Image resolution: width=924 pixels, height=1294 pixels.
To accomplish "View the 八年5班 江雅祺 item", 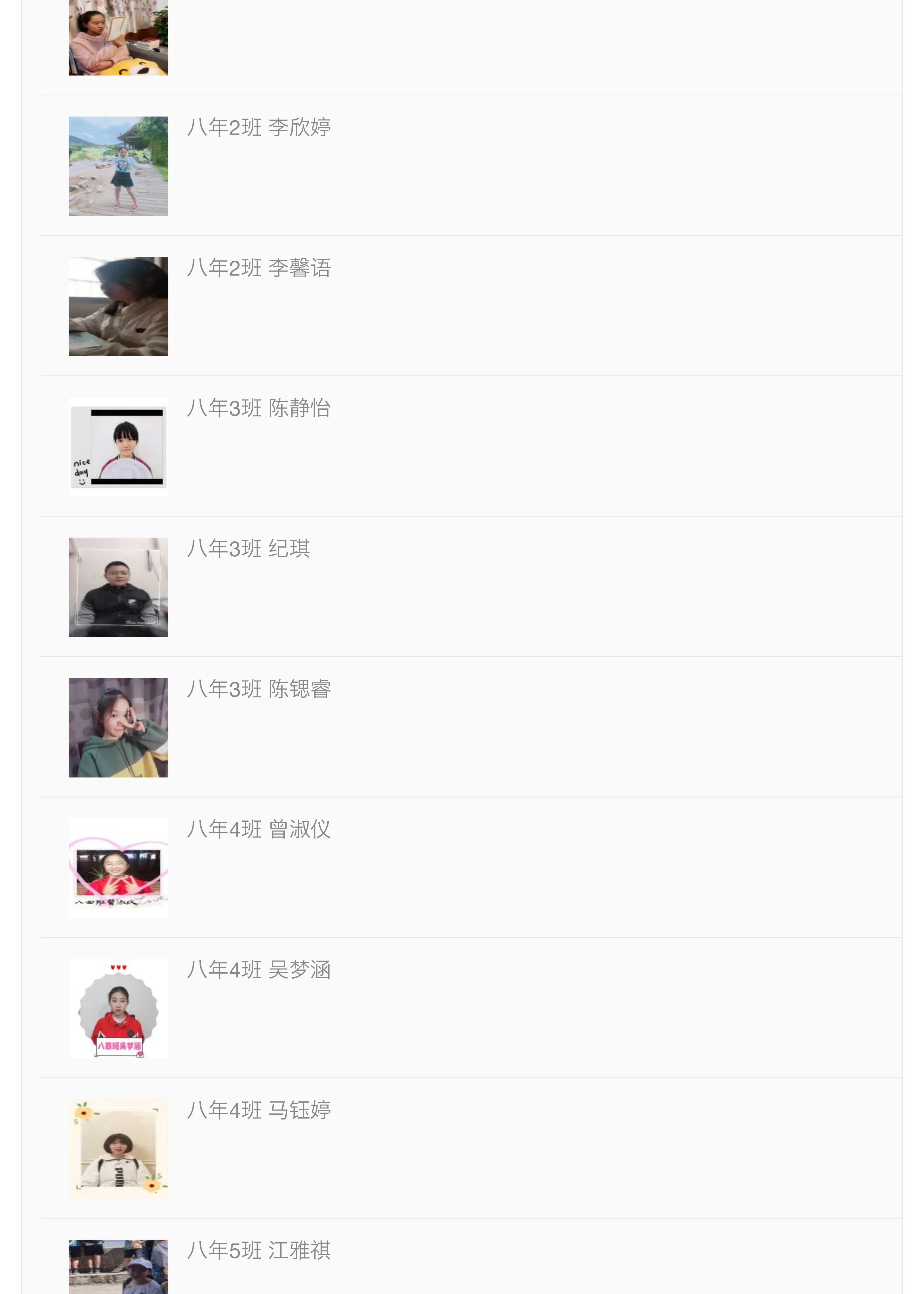I will pyautogui.click(x=259, y=1251).
